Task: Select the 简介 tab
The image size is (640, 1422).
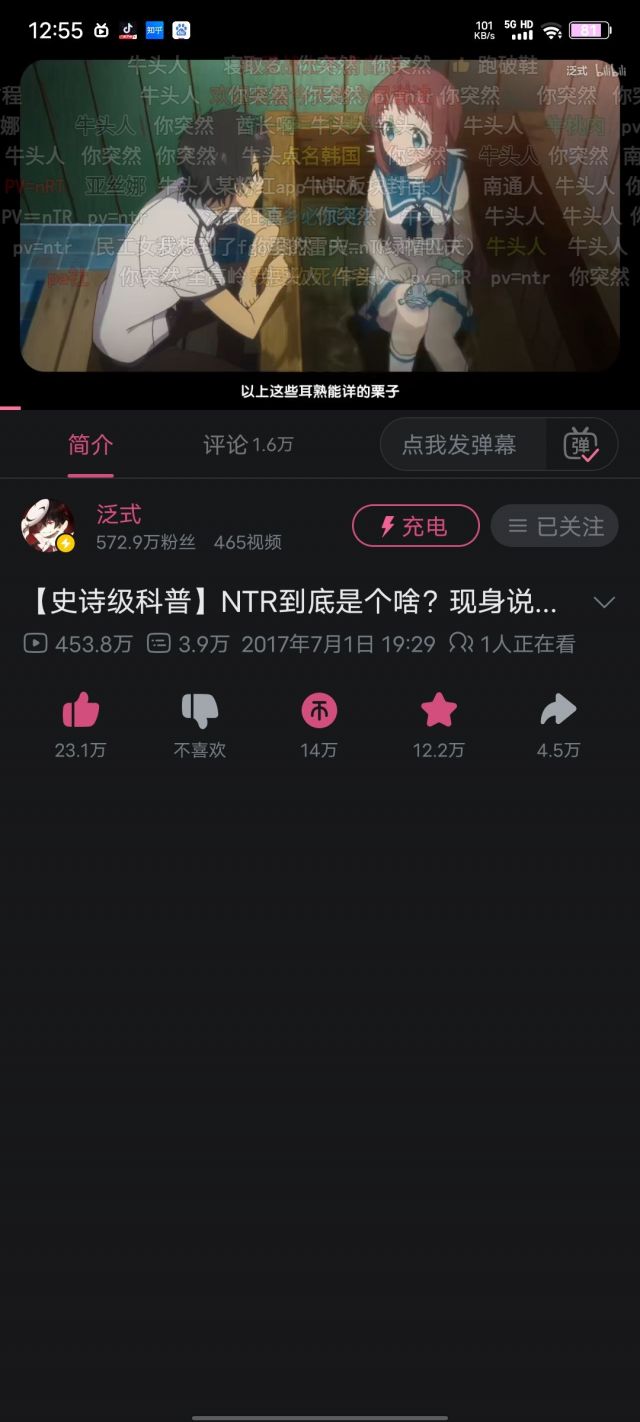Action: [90, 445]
